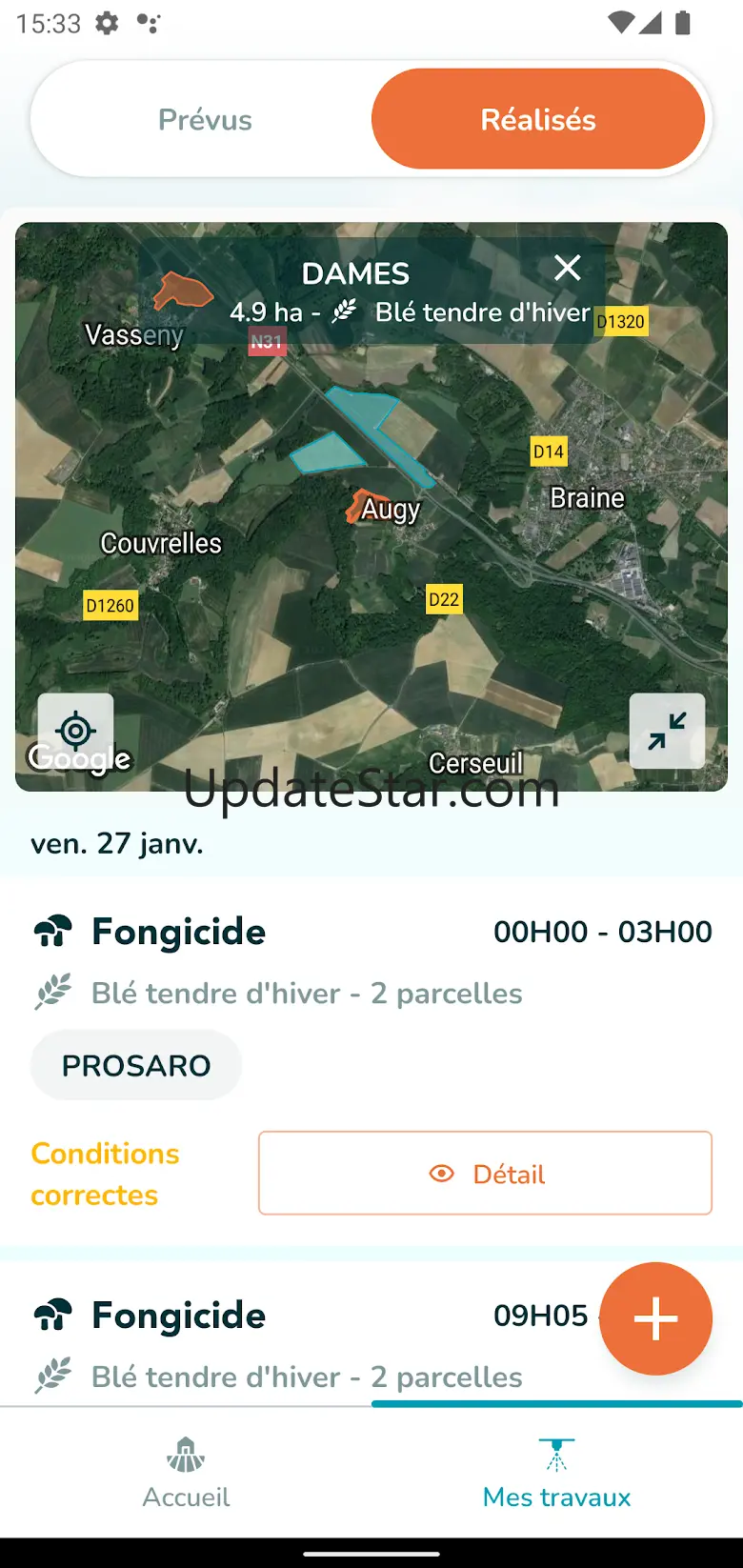
Task: Open the Mes travaux tab
Action: click(557, 1473)
